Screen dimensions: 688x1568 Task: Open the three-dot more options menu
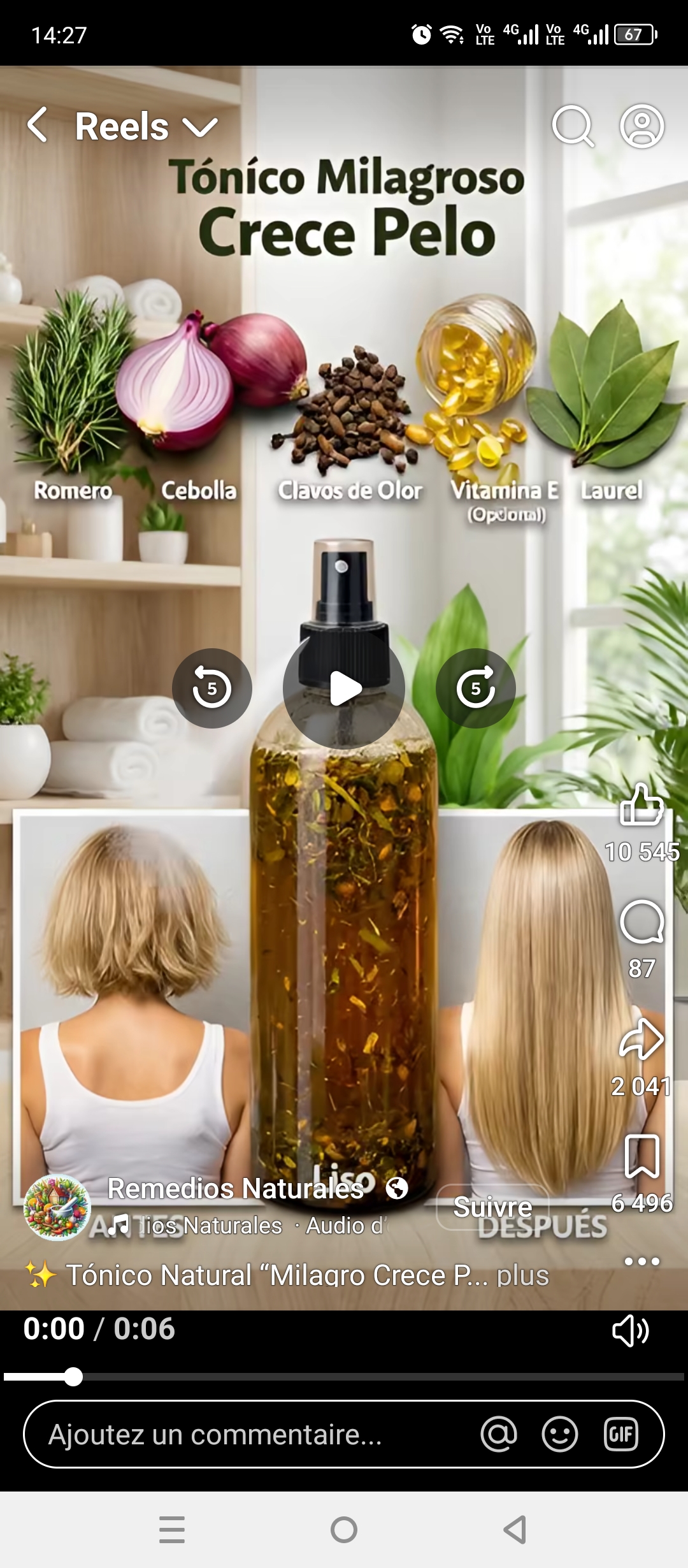point(641,1261)
